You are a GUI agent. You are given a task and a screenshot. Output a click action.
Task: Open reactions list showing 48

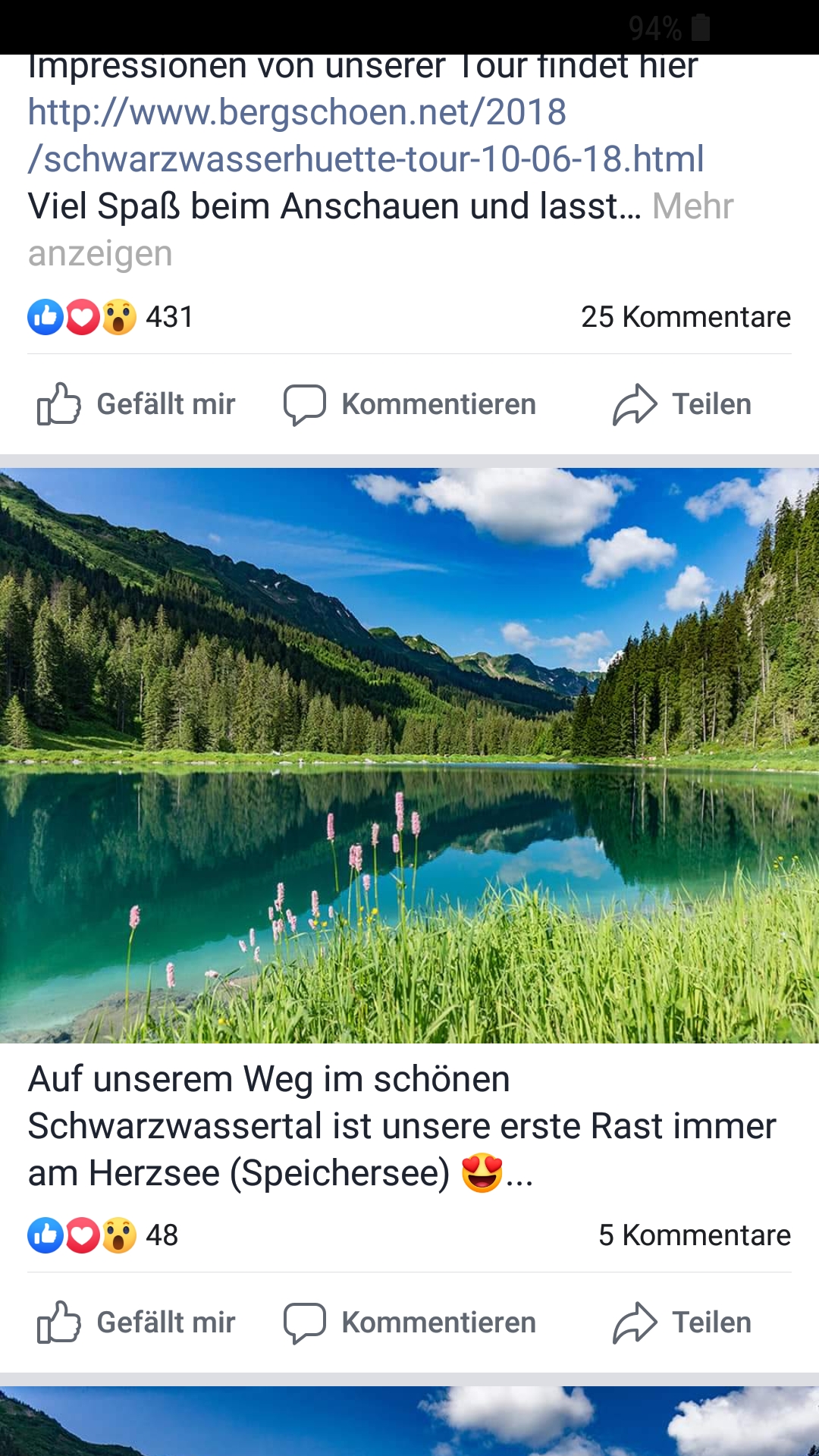point(103,1235)
